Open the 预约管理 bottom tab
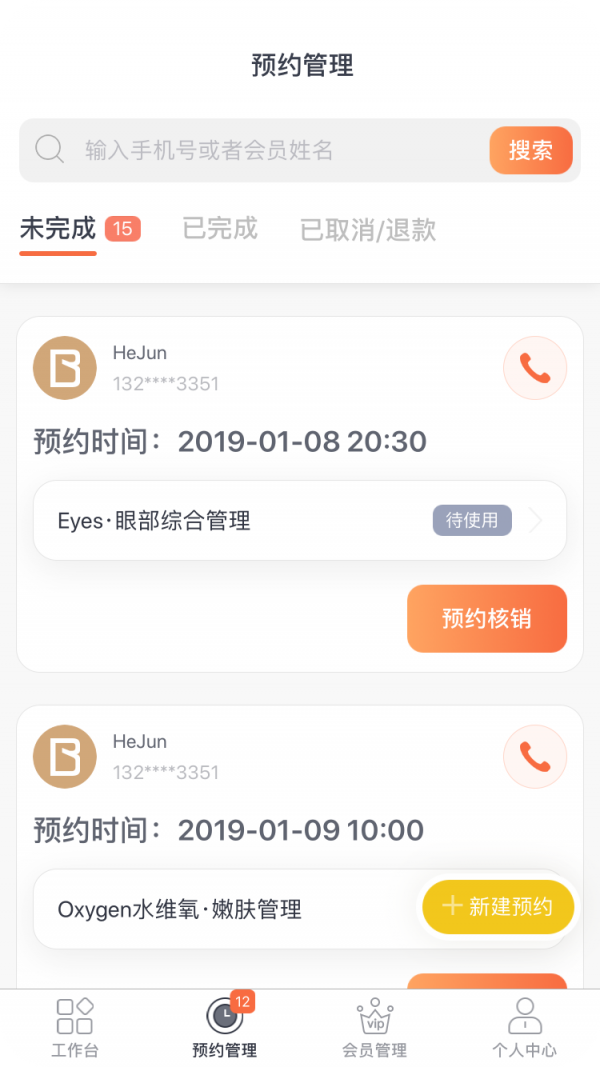Screen dimensions: 600x1067 pos(225,1027)
